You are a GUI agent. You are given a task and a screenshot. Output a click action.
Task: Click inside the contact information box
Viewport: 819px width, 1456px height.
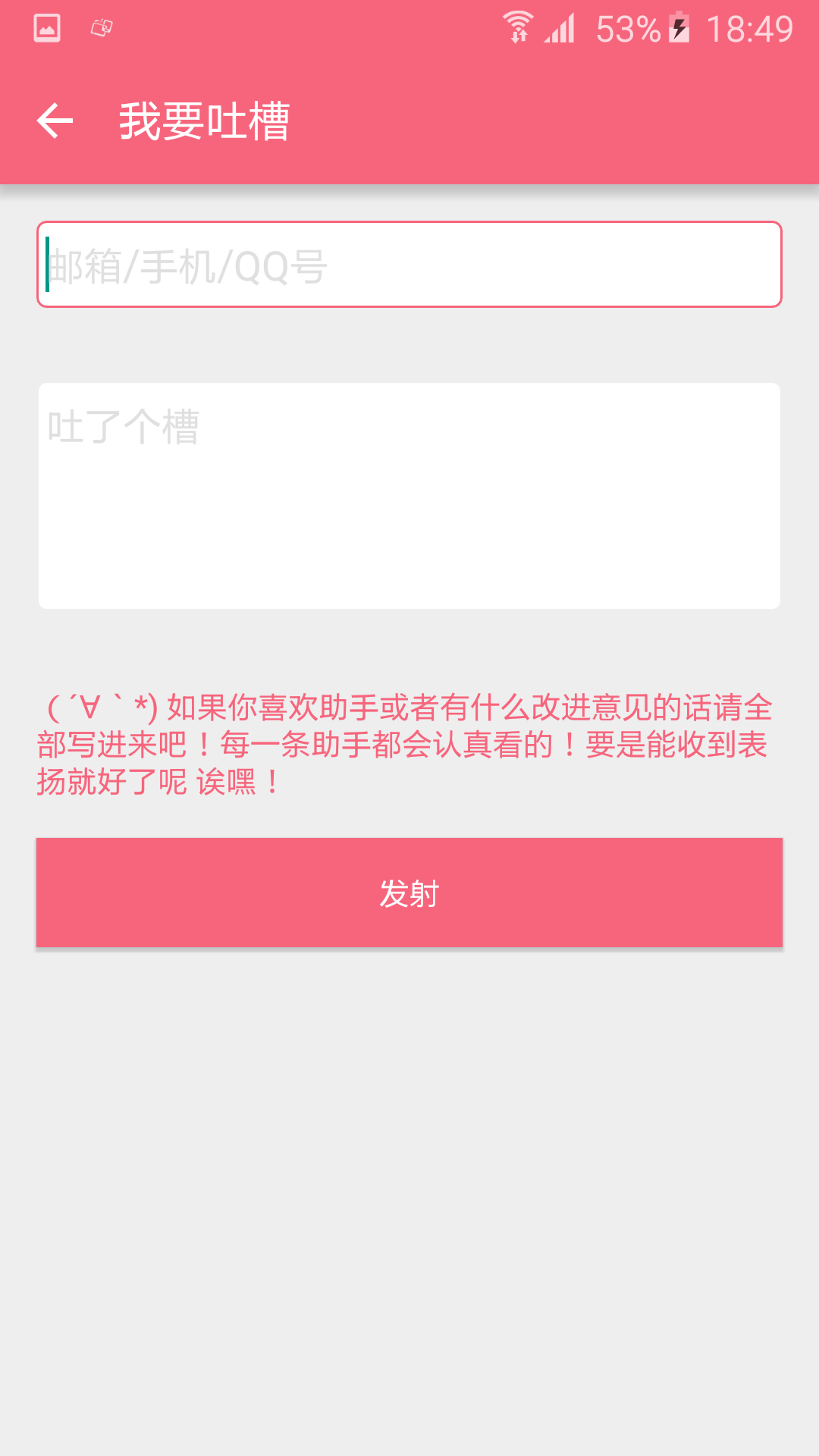point(409,264)
